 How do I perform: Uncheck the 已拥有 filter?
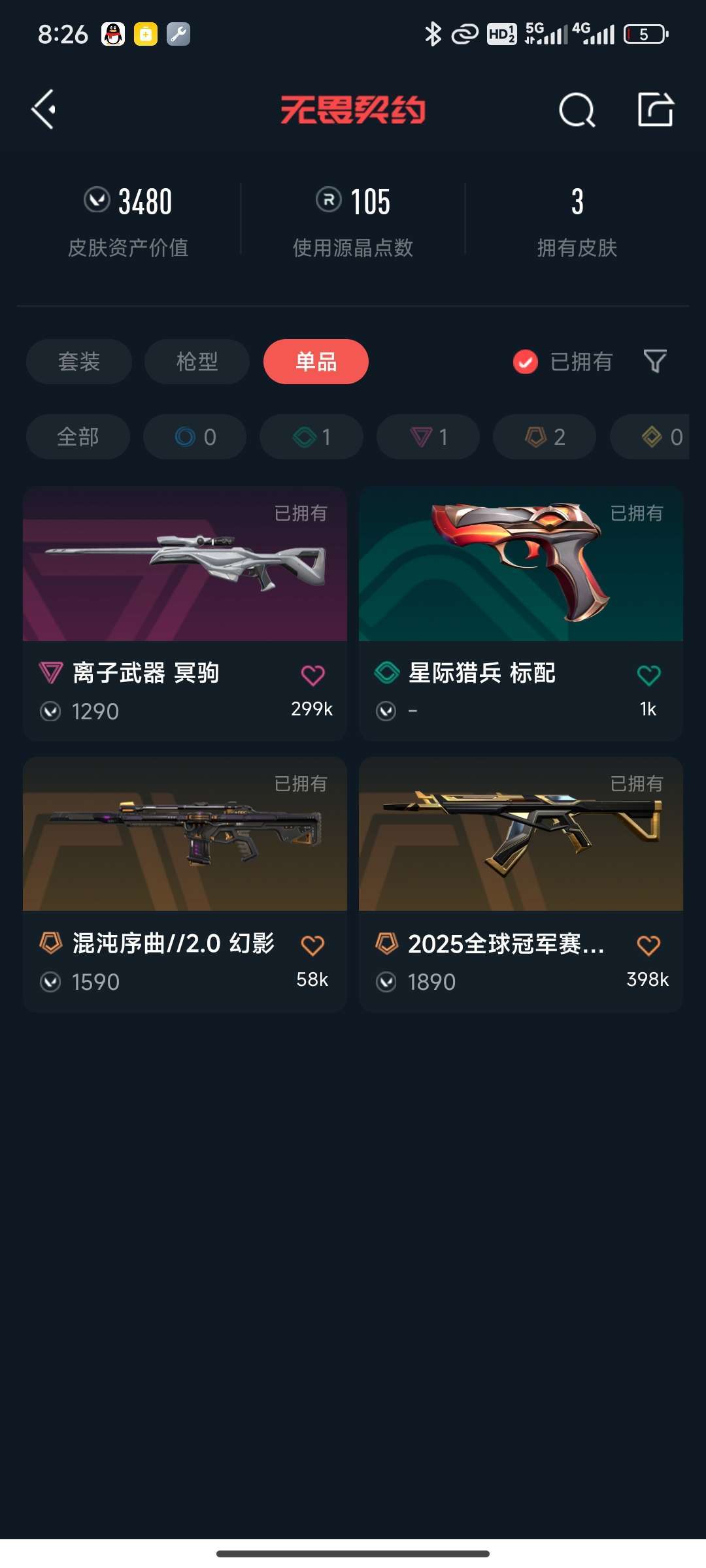coord(526,361)
